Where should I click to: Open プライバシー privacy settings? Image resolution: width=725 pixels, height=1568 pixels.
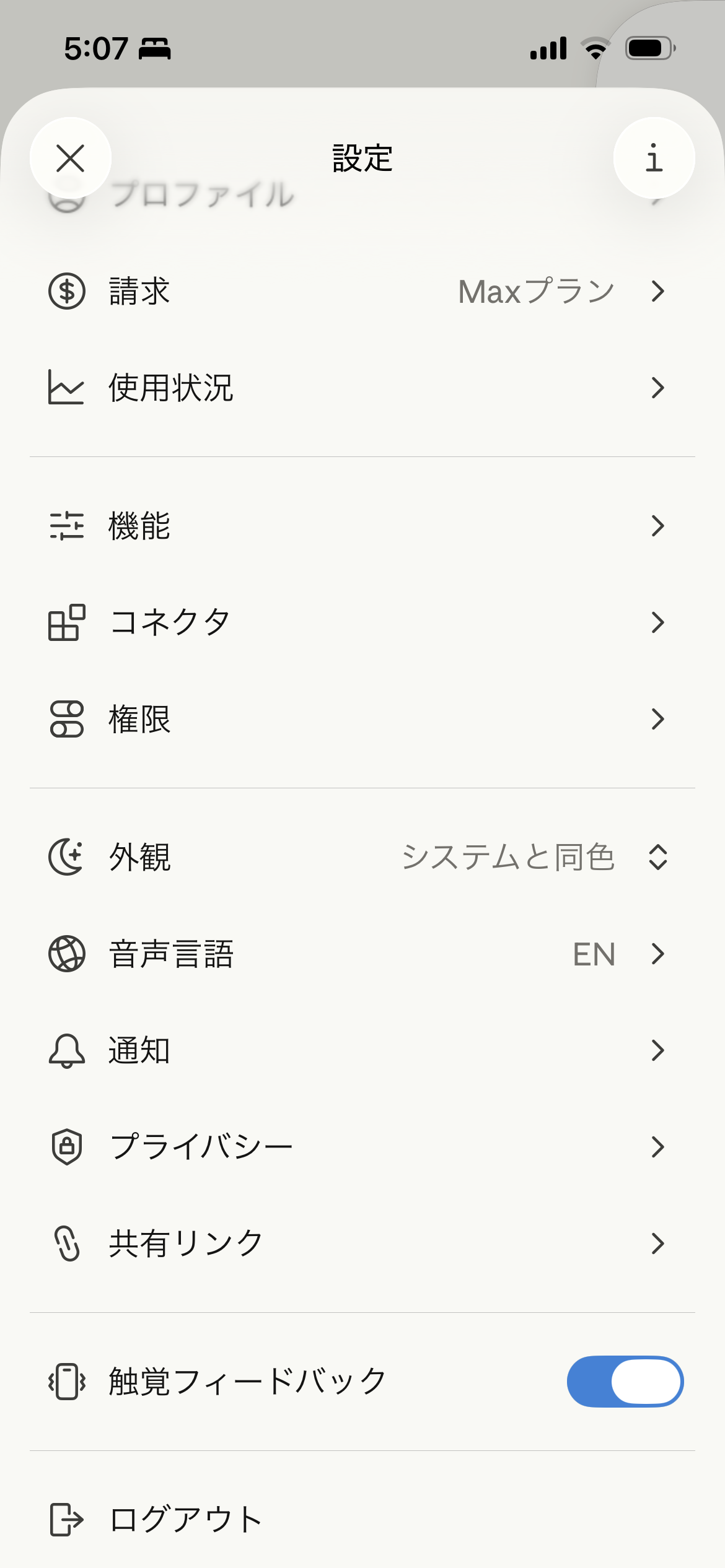pyautogui.click(x=362, y=1147)
